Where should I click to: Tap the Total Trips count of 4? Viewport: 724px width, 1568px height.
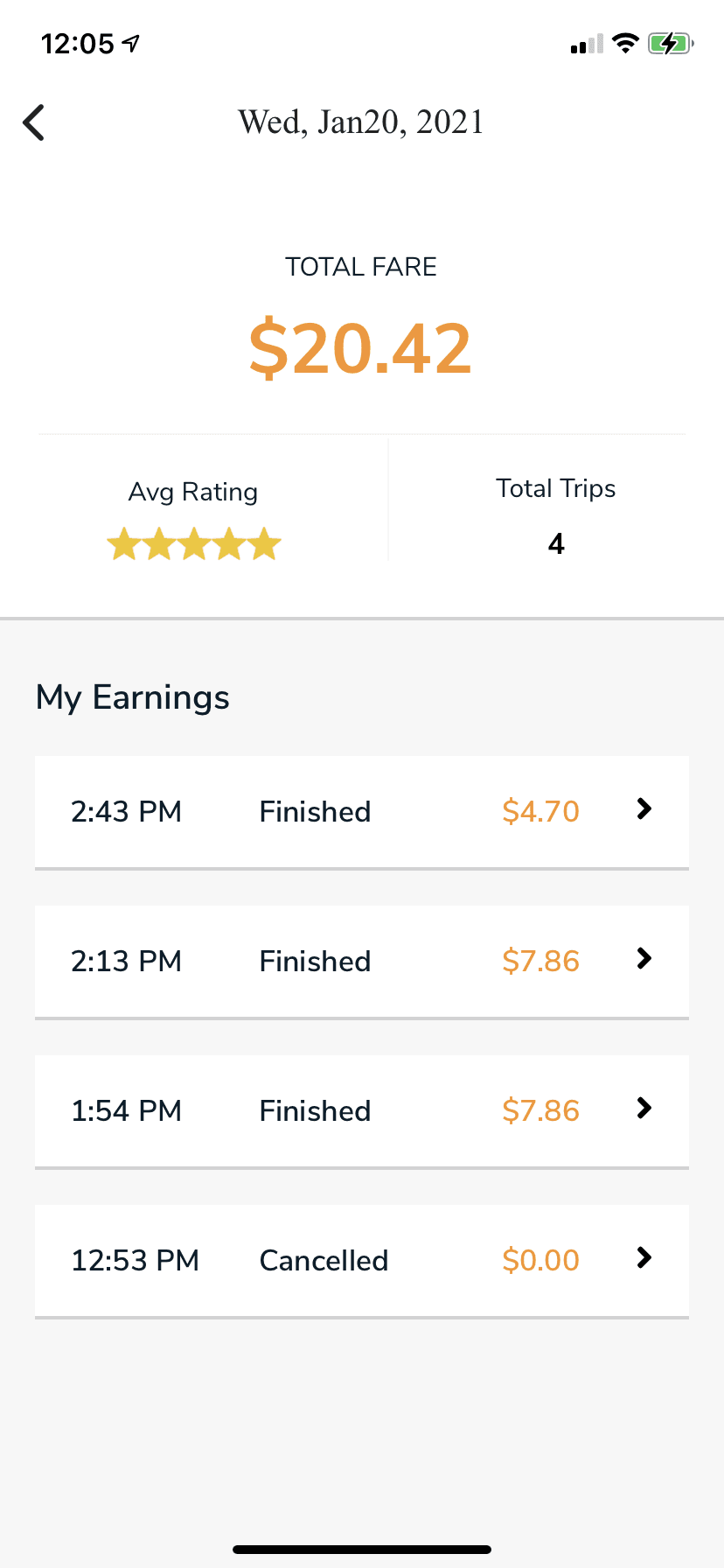(x=555, y=543)
